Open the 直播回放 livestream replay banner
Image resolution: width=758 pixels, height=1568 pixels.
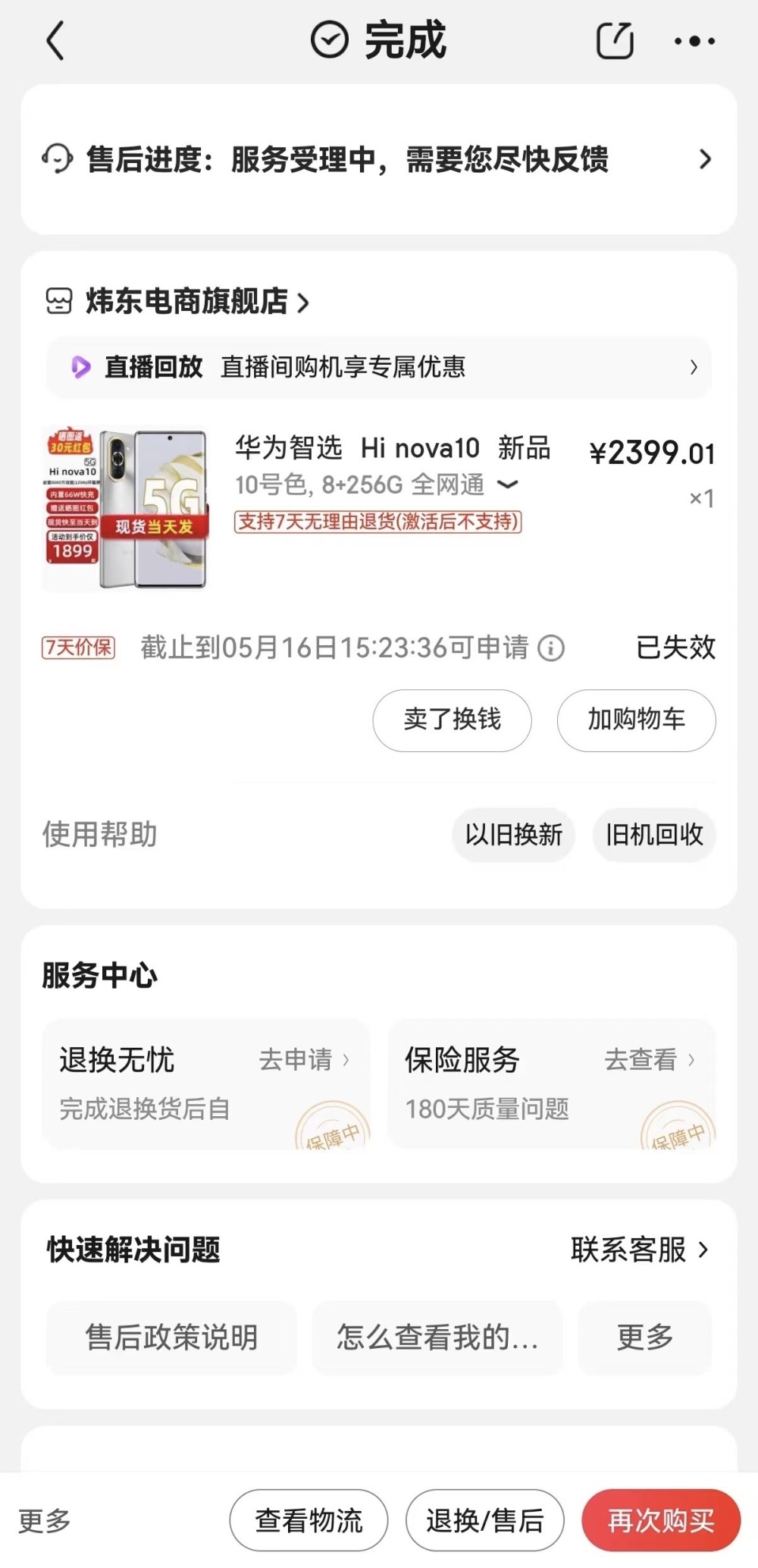tap(379, 367)
